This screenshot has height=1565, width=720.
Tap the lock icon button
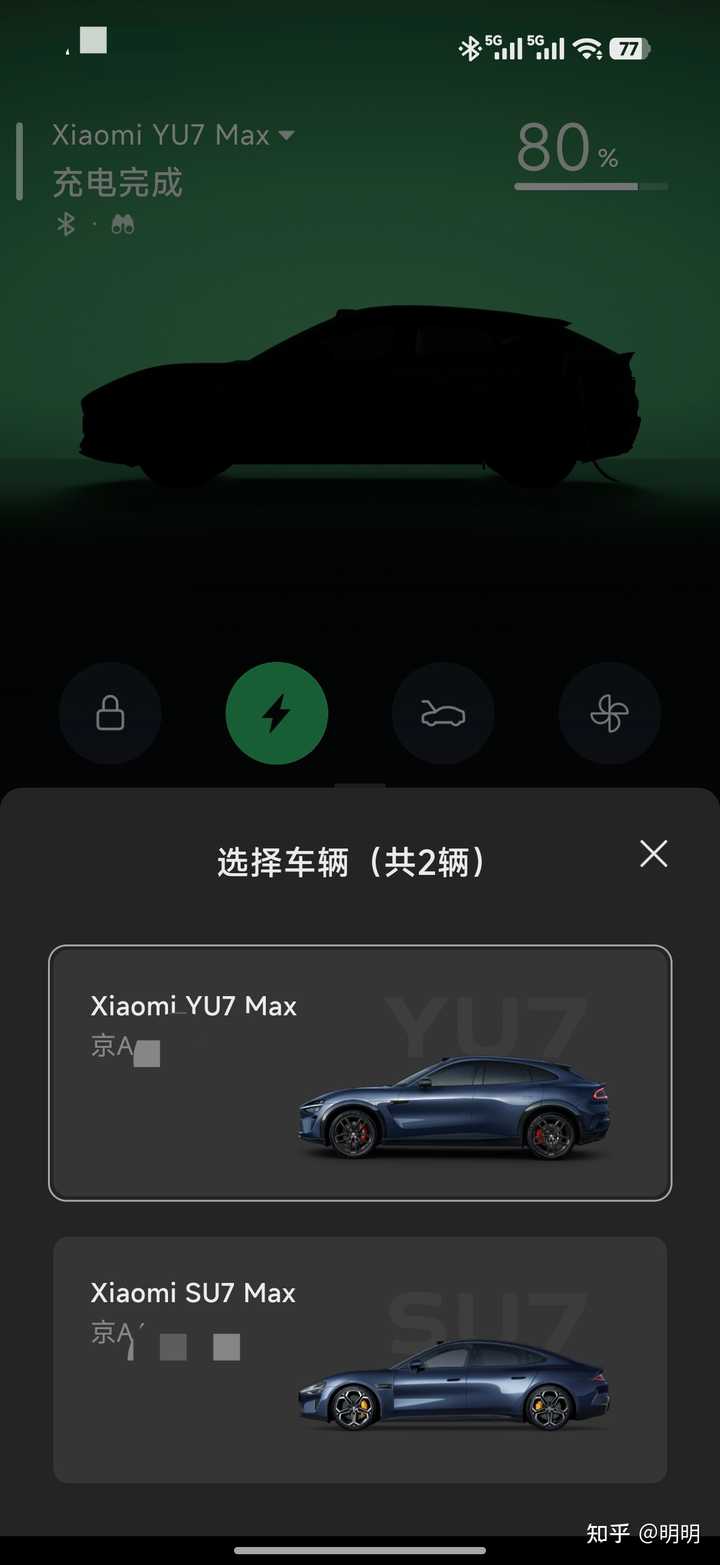(x=110, y=714)
